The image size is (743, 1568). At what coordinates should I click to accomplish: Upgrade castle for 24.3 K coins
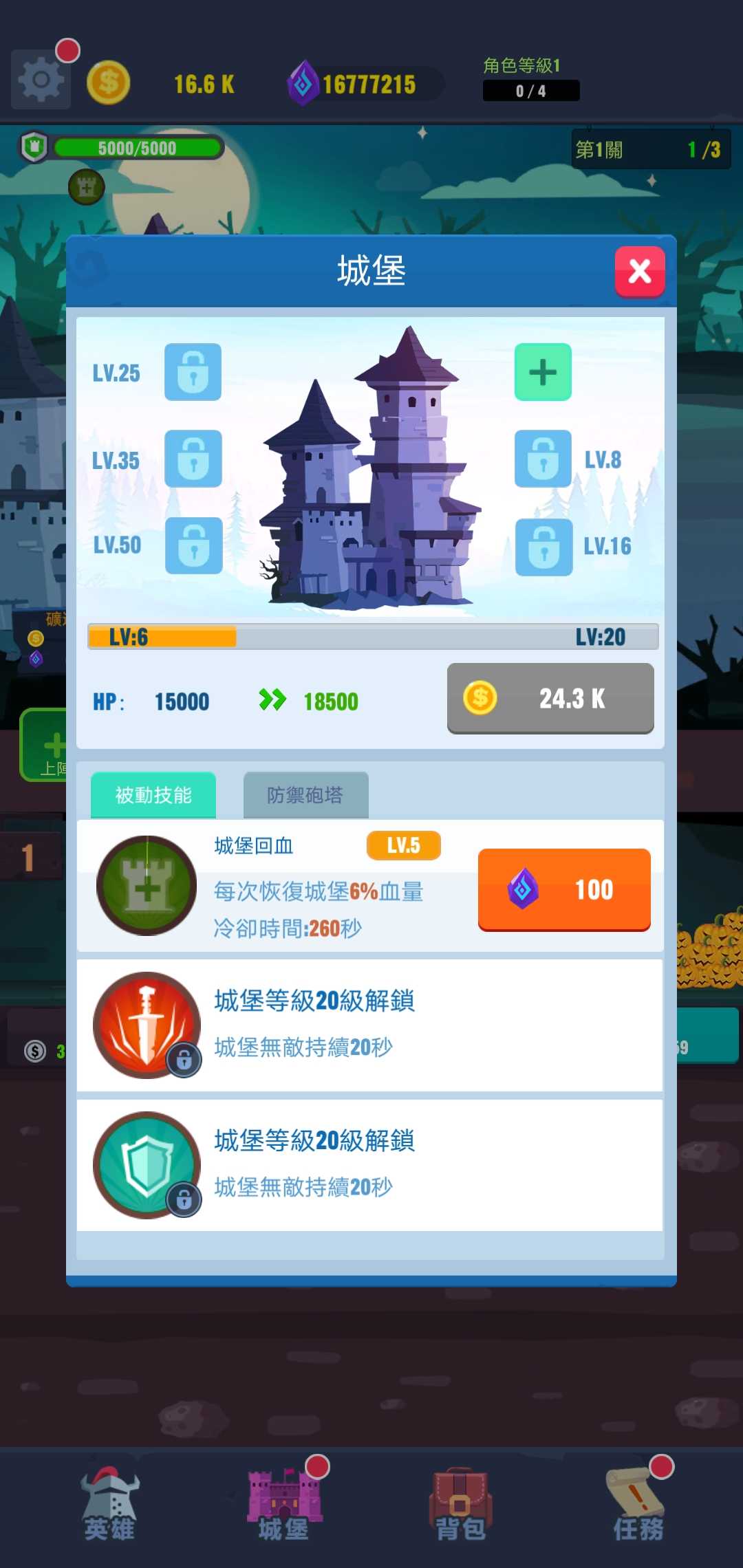[550, 698]
